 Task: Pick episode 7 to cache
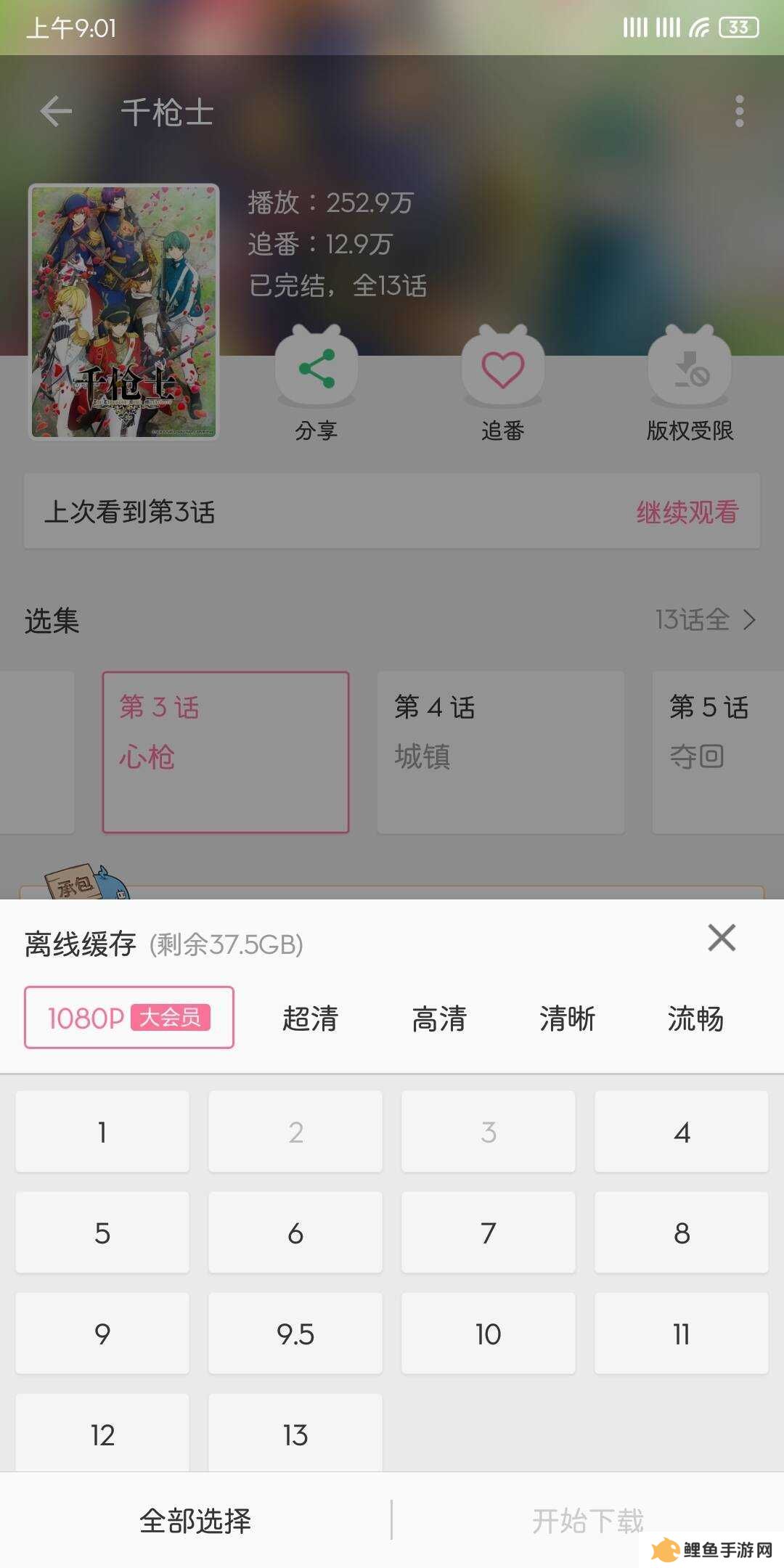[x=489, y=1233]
